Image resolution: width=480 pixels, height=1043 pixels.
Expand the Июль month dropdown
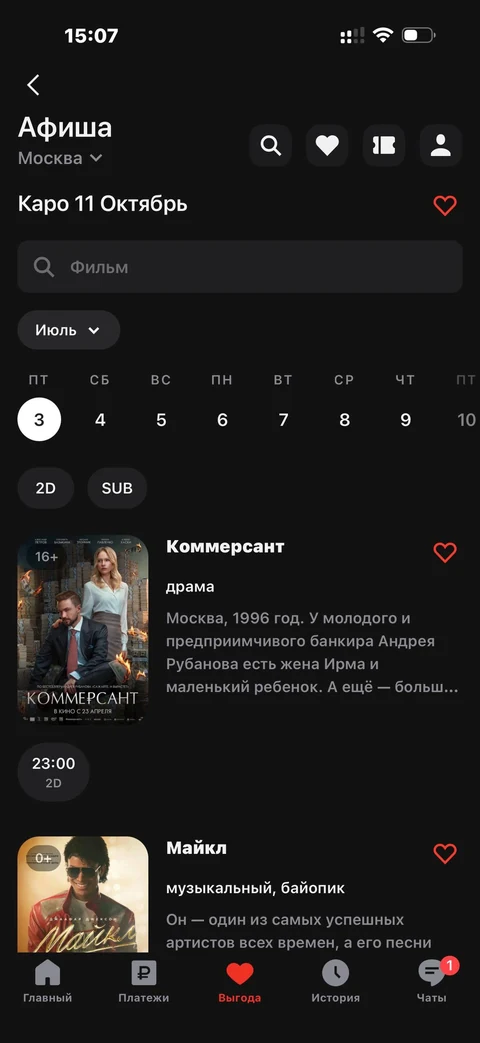68,330
